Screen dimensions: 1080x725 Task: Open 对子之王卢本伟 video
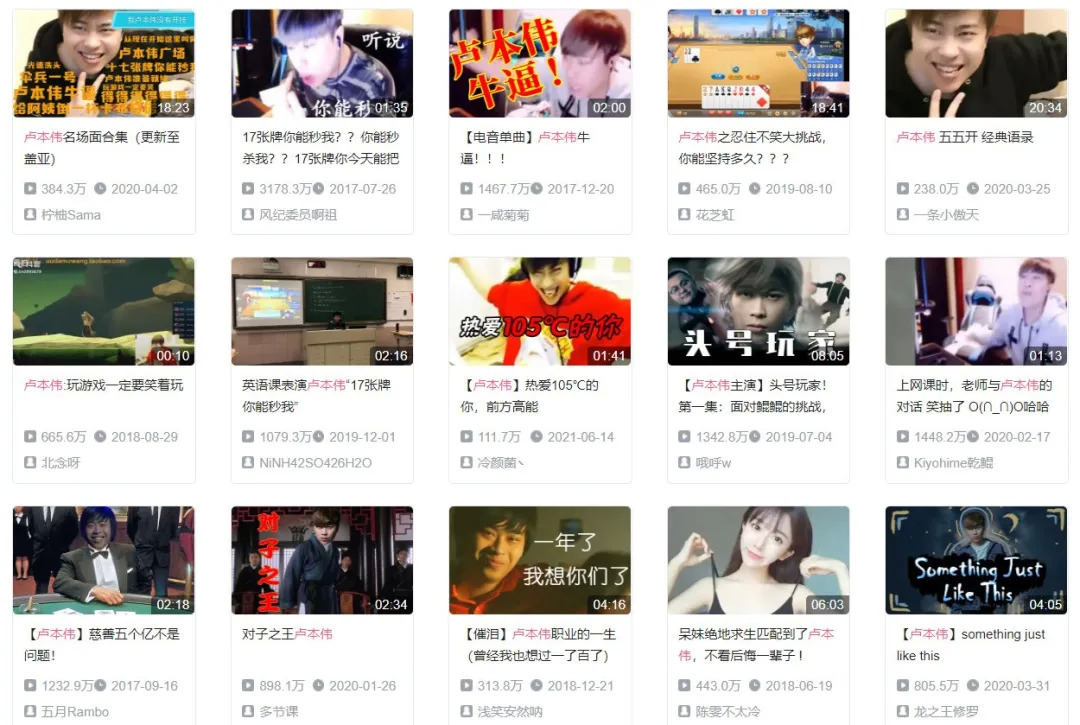pos(321,560)
